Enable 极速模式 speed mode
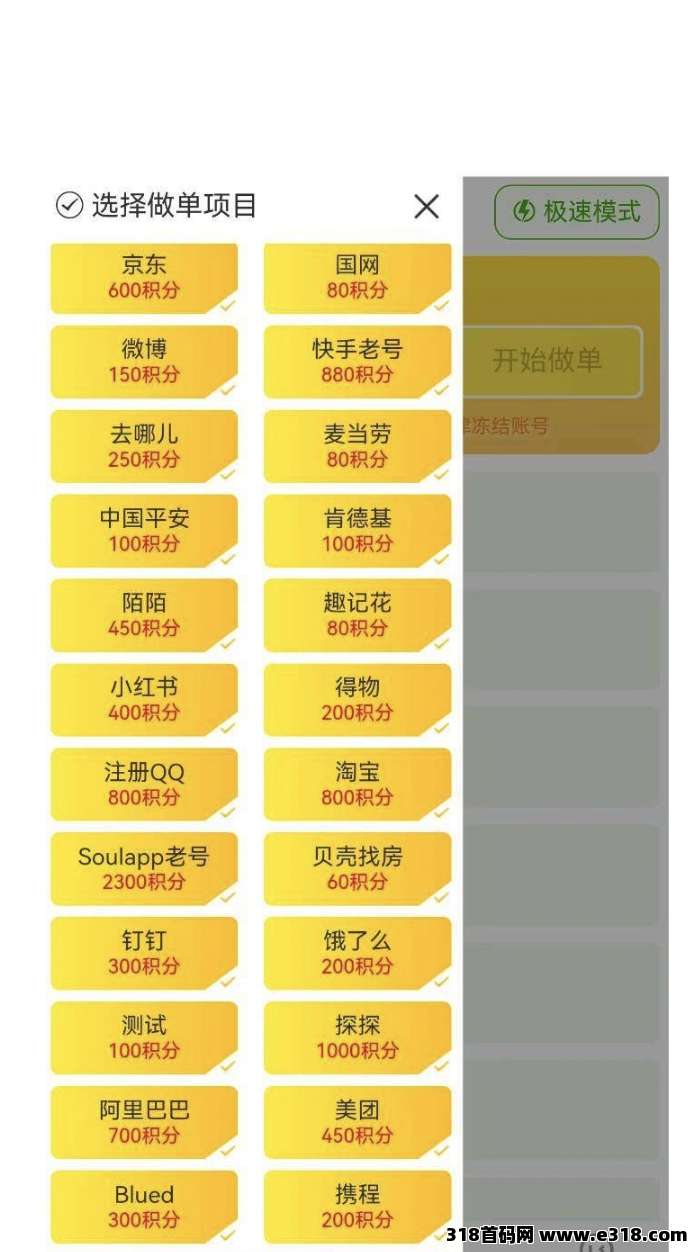 pyautogui.click(x=577, y=212)
